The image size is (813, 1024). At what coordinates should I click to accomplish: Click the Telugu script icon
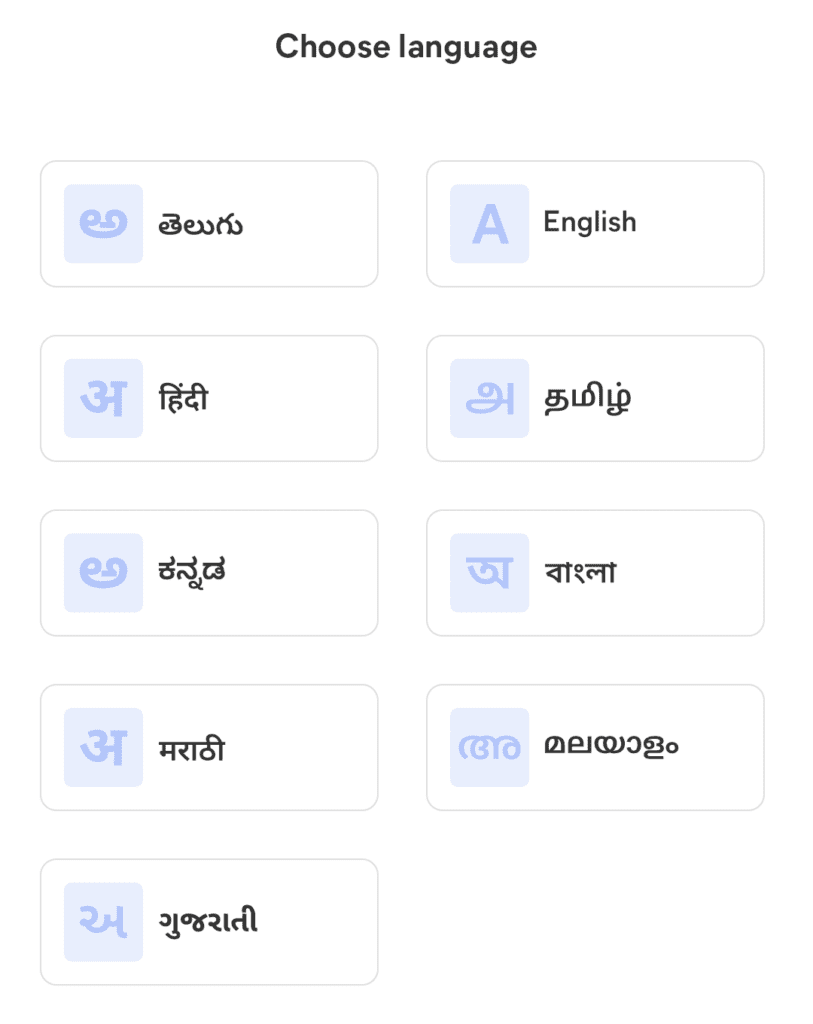click(102, 222)
